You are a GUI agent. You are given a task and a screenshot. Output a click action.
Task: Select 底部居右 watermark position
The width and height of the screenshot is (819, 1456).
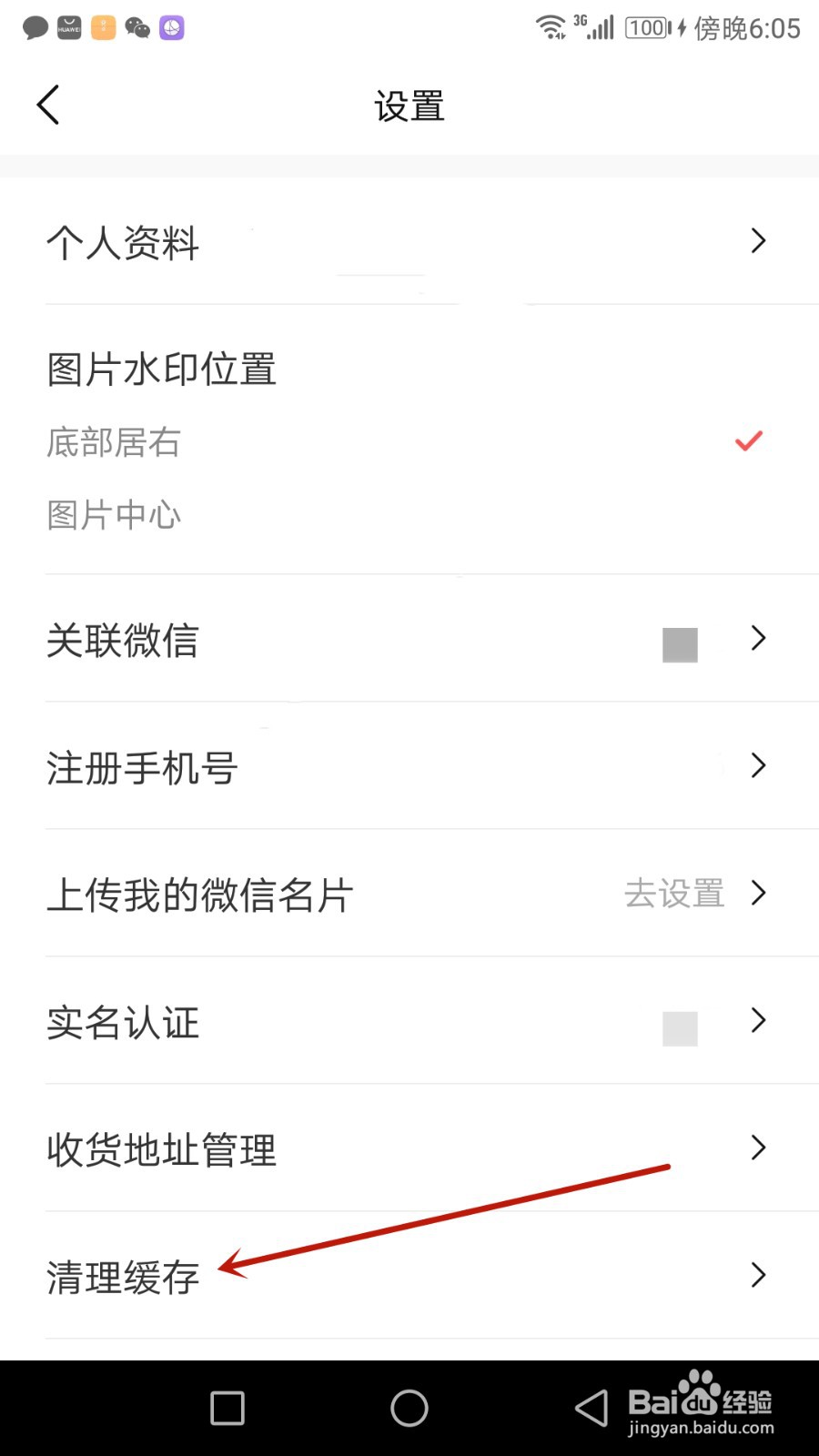coord(409,442)
